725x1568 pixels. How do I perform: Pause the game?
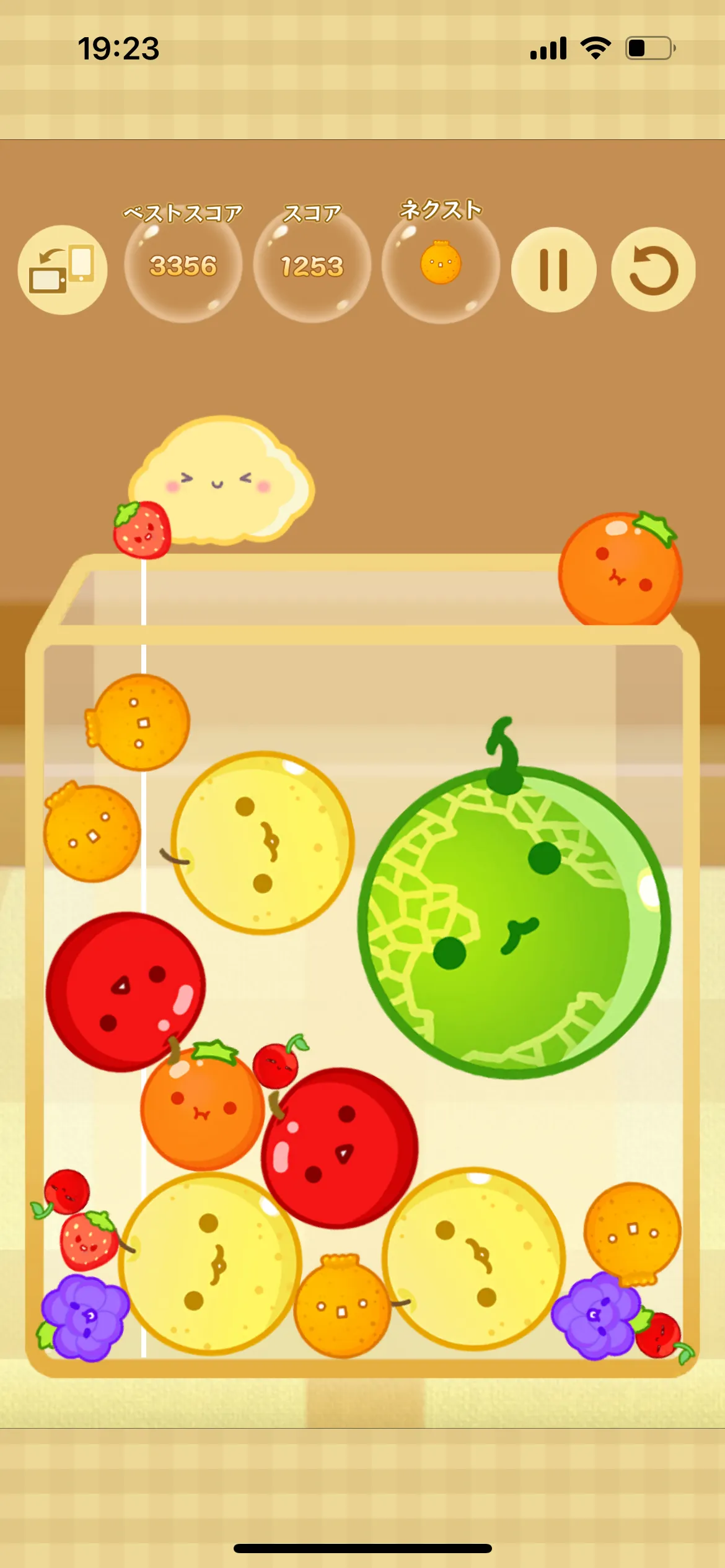(553, 270)
